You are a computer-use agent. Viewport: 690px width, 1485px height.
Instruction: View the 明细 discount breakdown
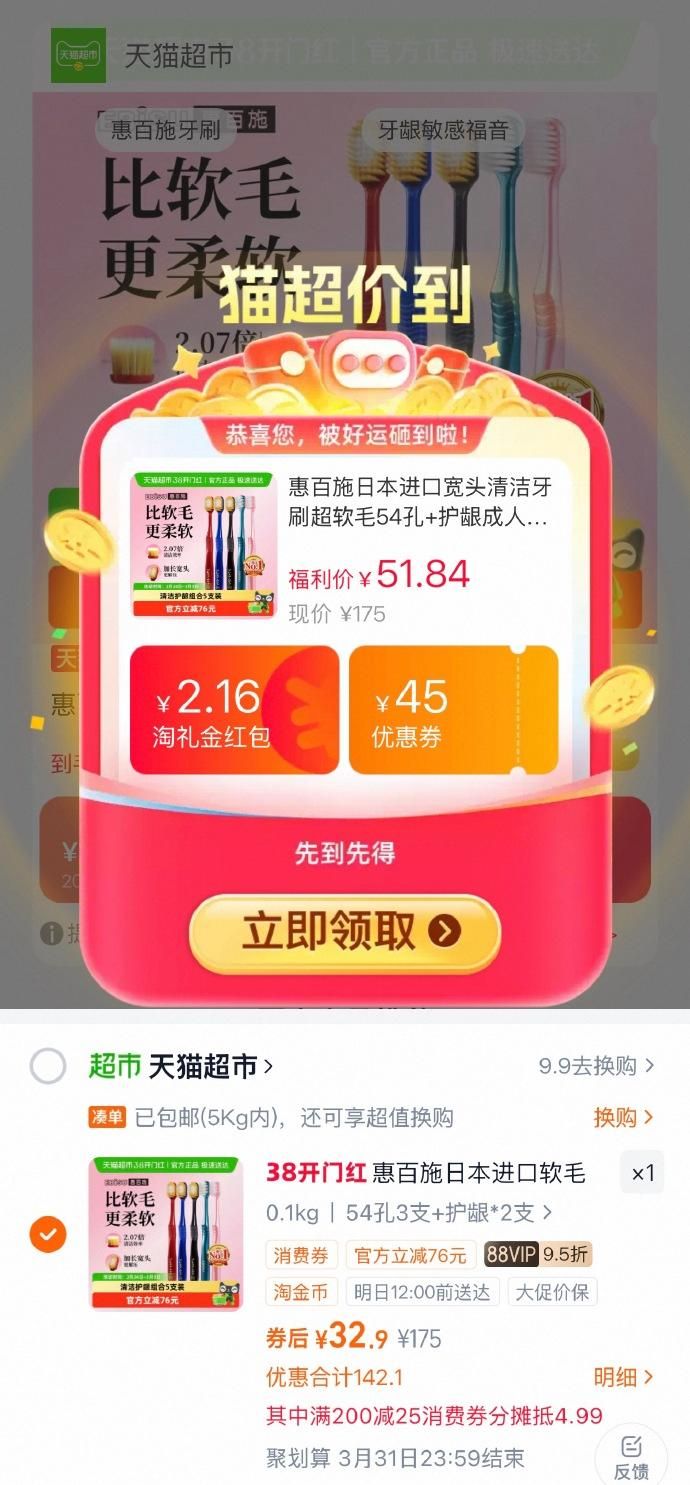pyautogui.click(x=622, y=1377)
